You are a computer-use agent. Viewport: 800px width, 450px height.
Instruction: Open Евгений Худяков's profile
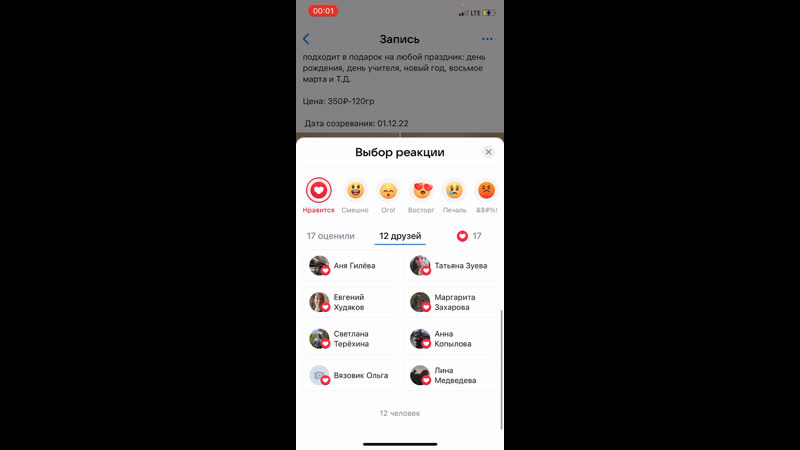click(350, 302)
